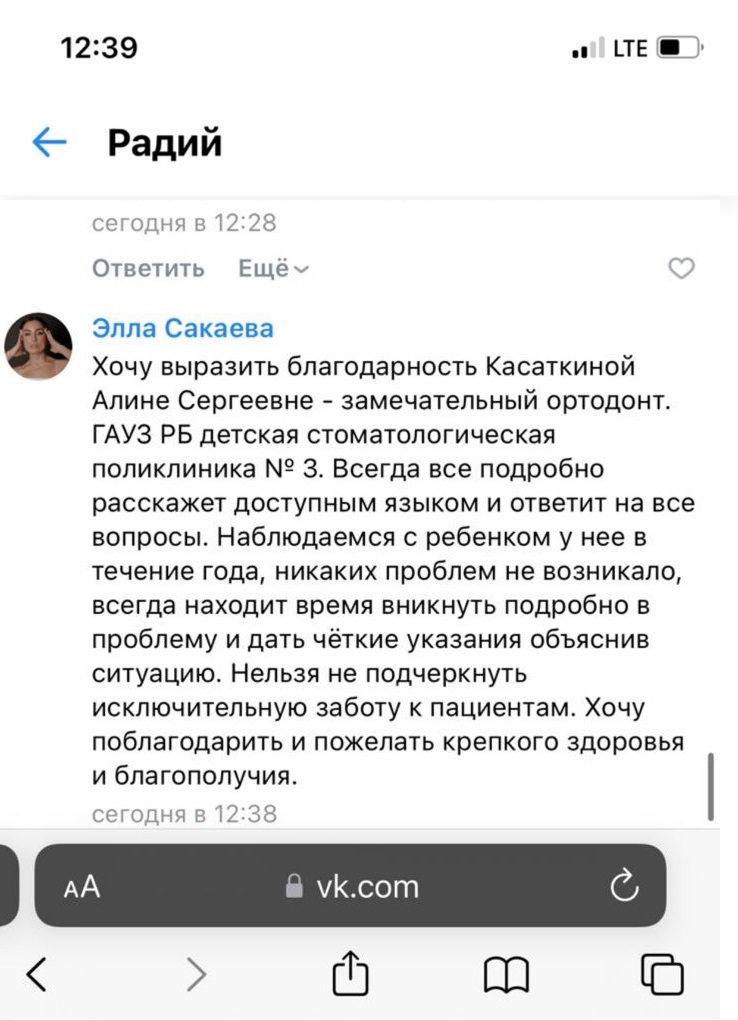Go back in Safari browser history
The width and height of the screenshot is (738, 1020).
point(37,973)
